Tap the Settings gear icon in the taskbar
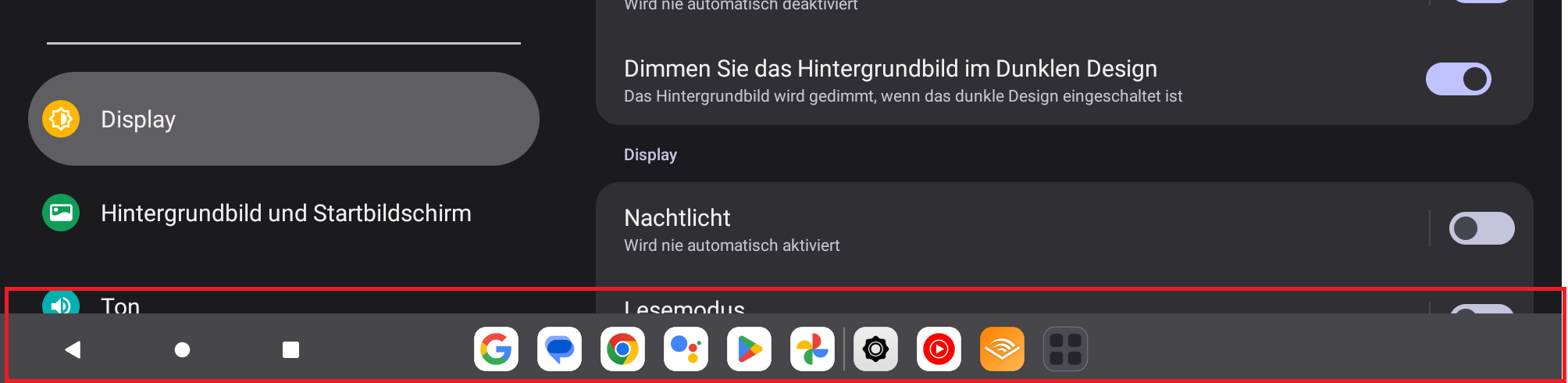 click(x=875, y=349)
